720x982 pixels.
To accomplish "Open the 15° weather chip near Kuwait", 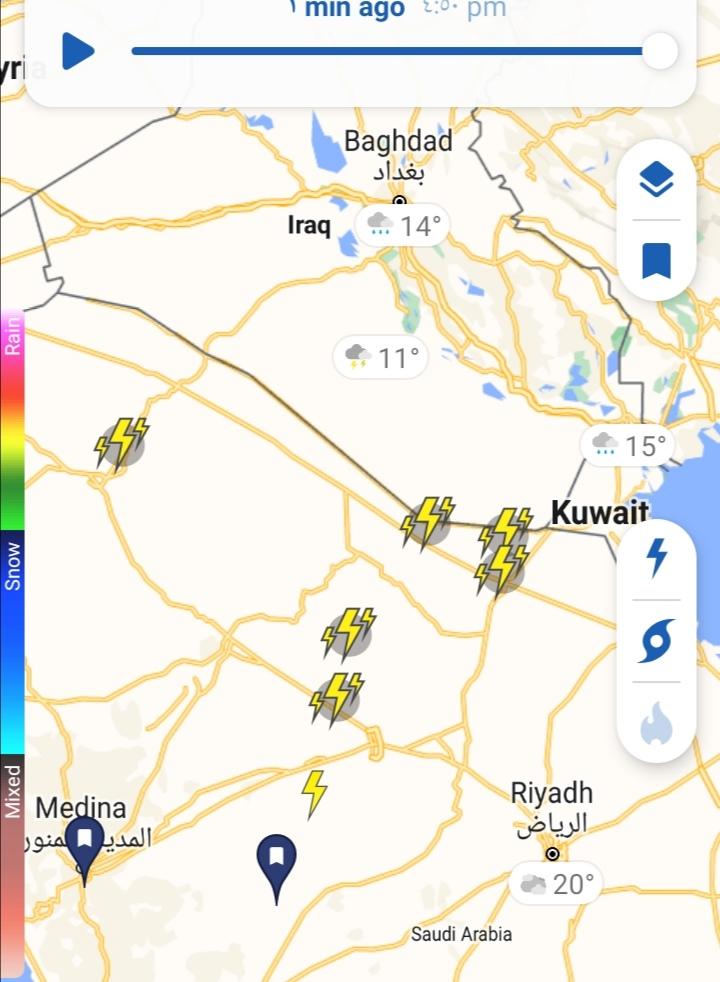I will tap(629, 445).
